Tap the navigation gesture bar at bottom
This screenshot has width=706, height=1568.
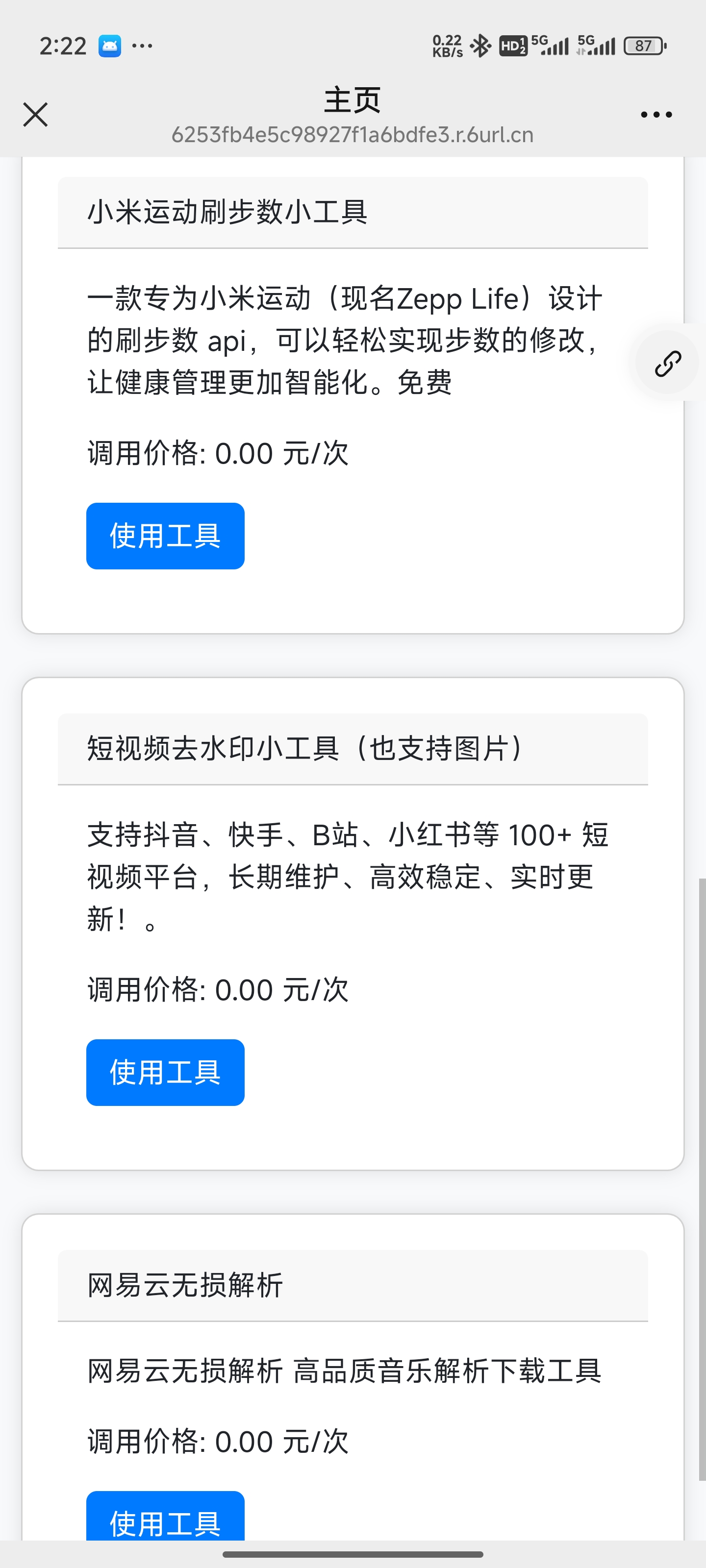coord(353,1556)
